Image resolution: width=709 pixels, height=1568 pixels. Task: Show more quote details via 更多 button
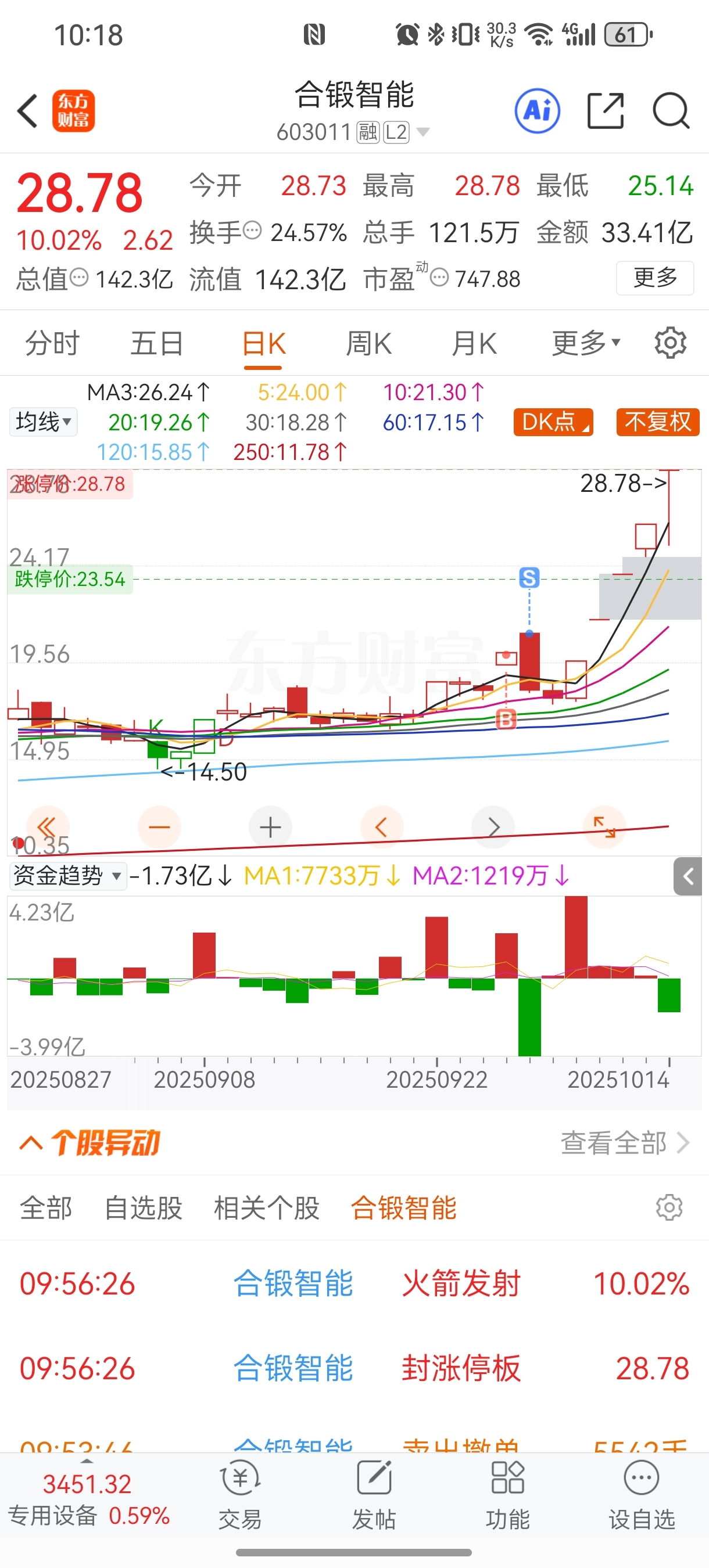tap(655, 278)
